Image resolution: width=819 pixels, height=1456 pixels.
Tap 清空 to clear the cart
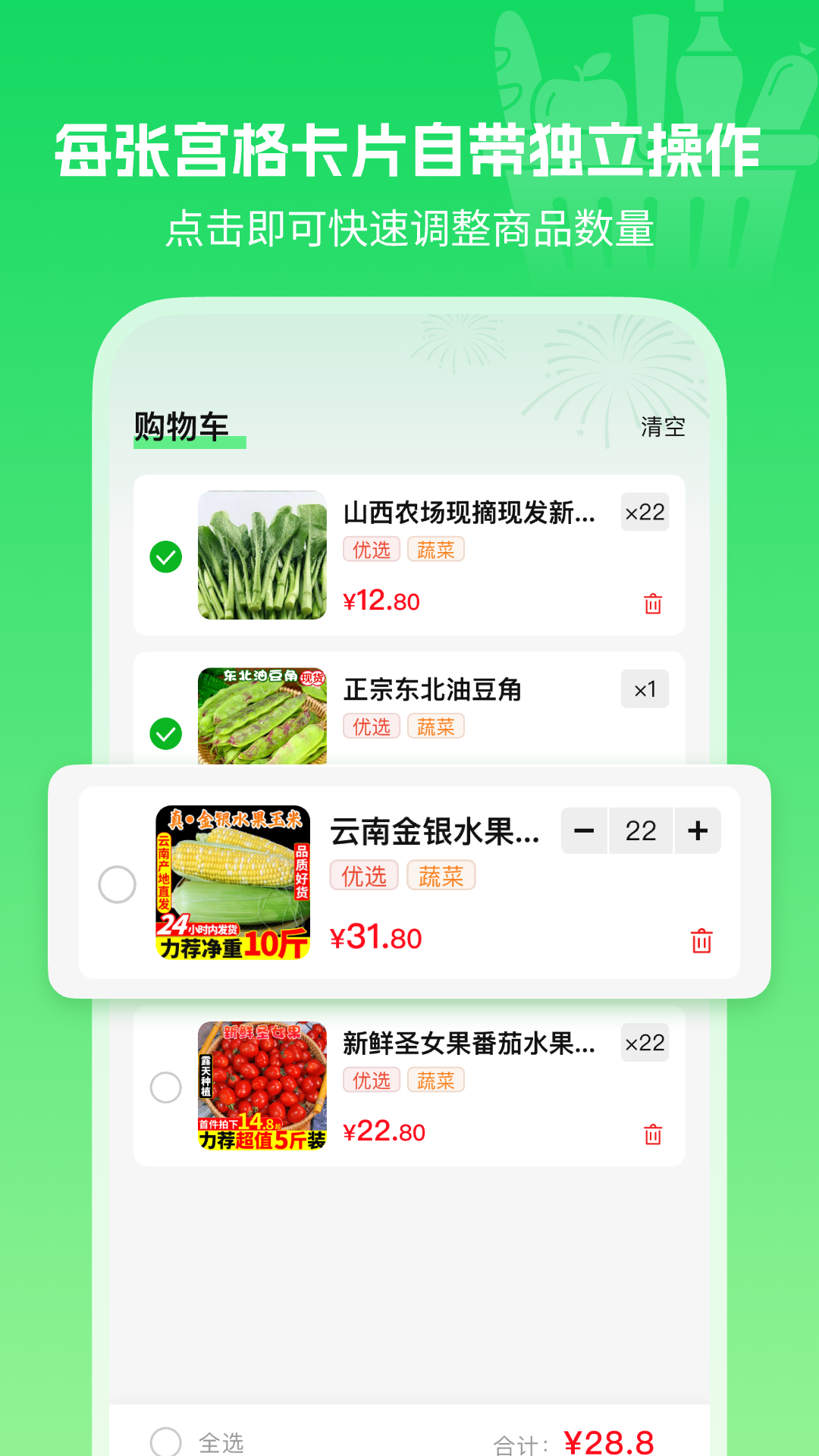pos(663,428)
